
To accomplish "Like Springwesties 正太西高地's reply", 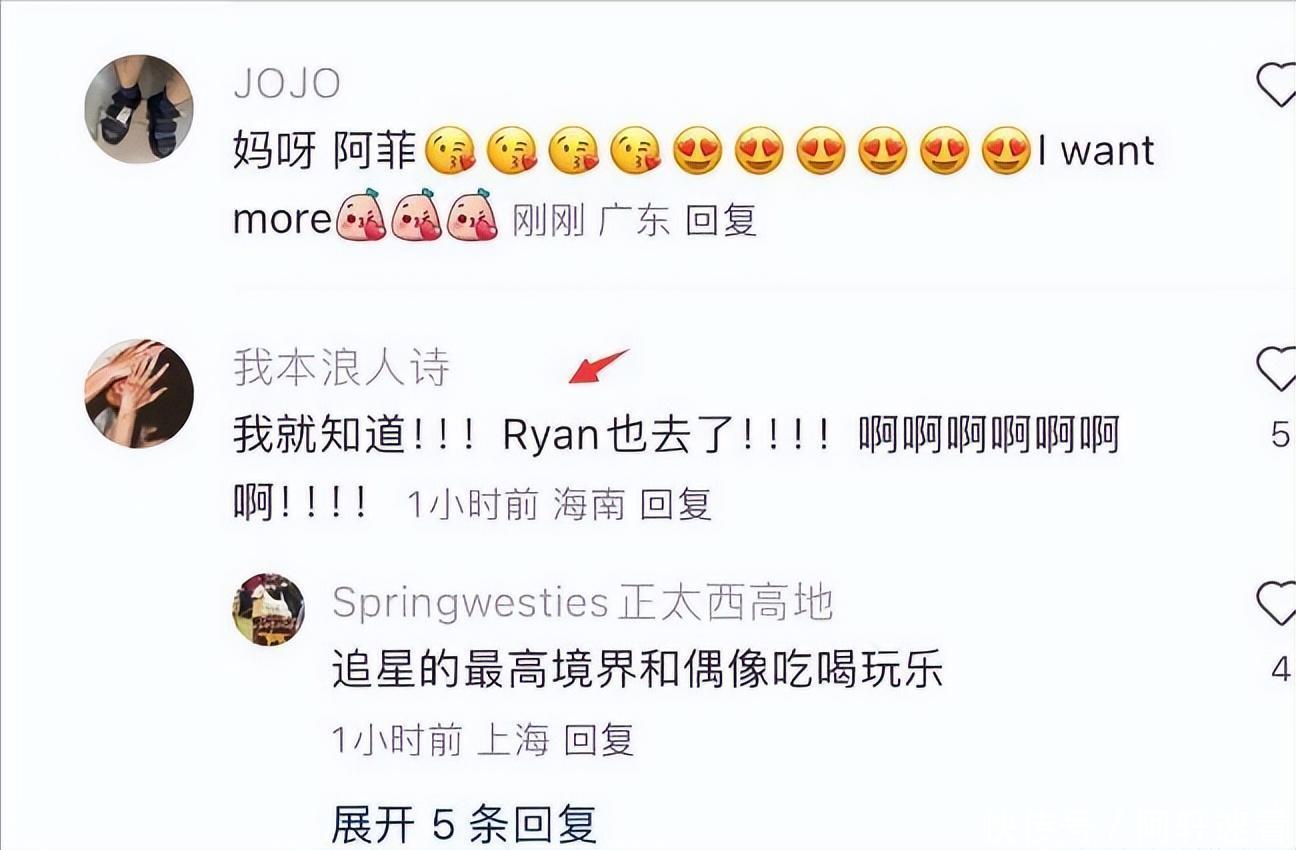I will 1278,604.
